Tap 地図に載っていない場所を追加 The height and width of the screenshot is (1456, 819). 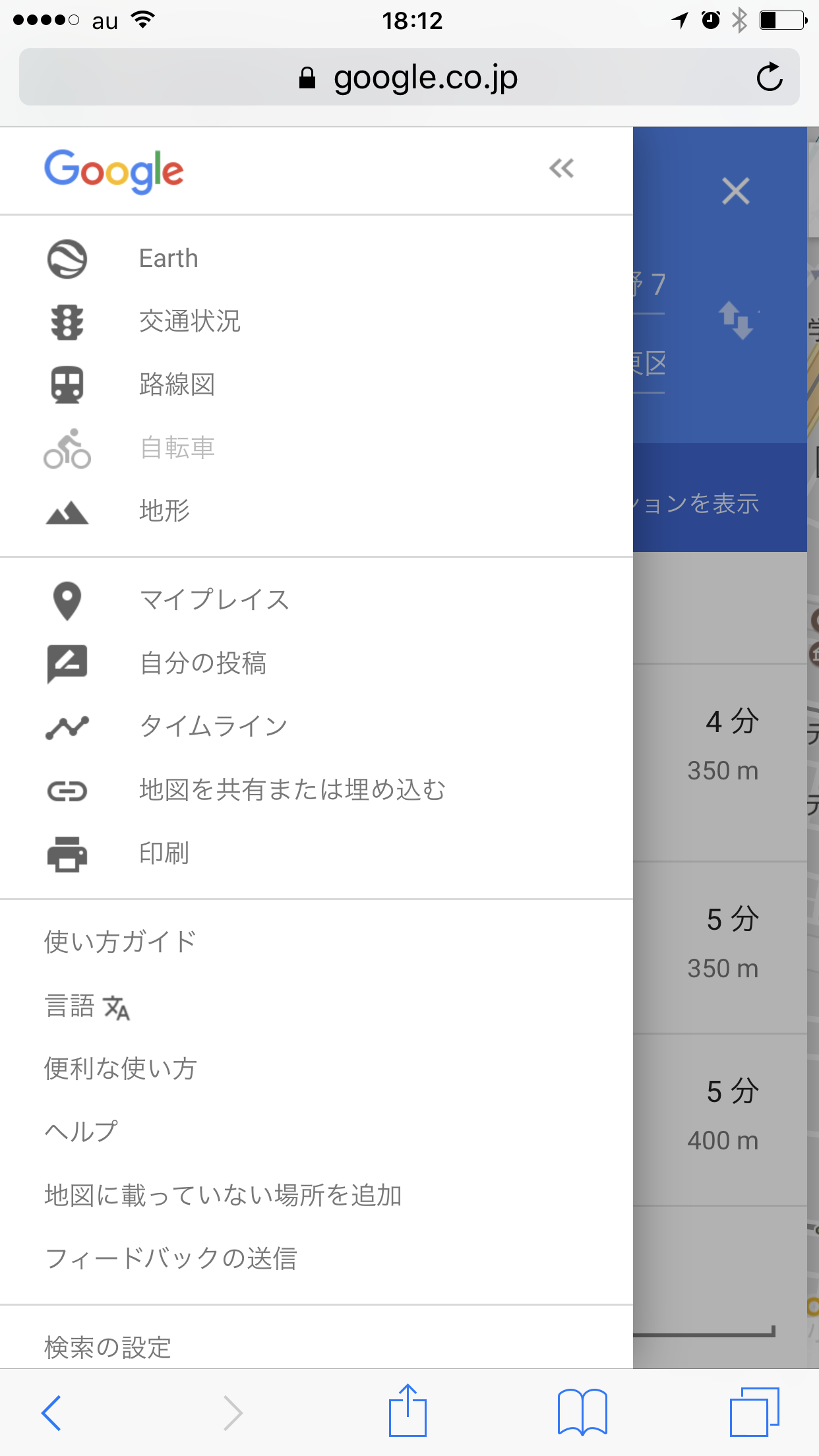(223, 1195)
